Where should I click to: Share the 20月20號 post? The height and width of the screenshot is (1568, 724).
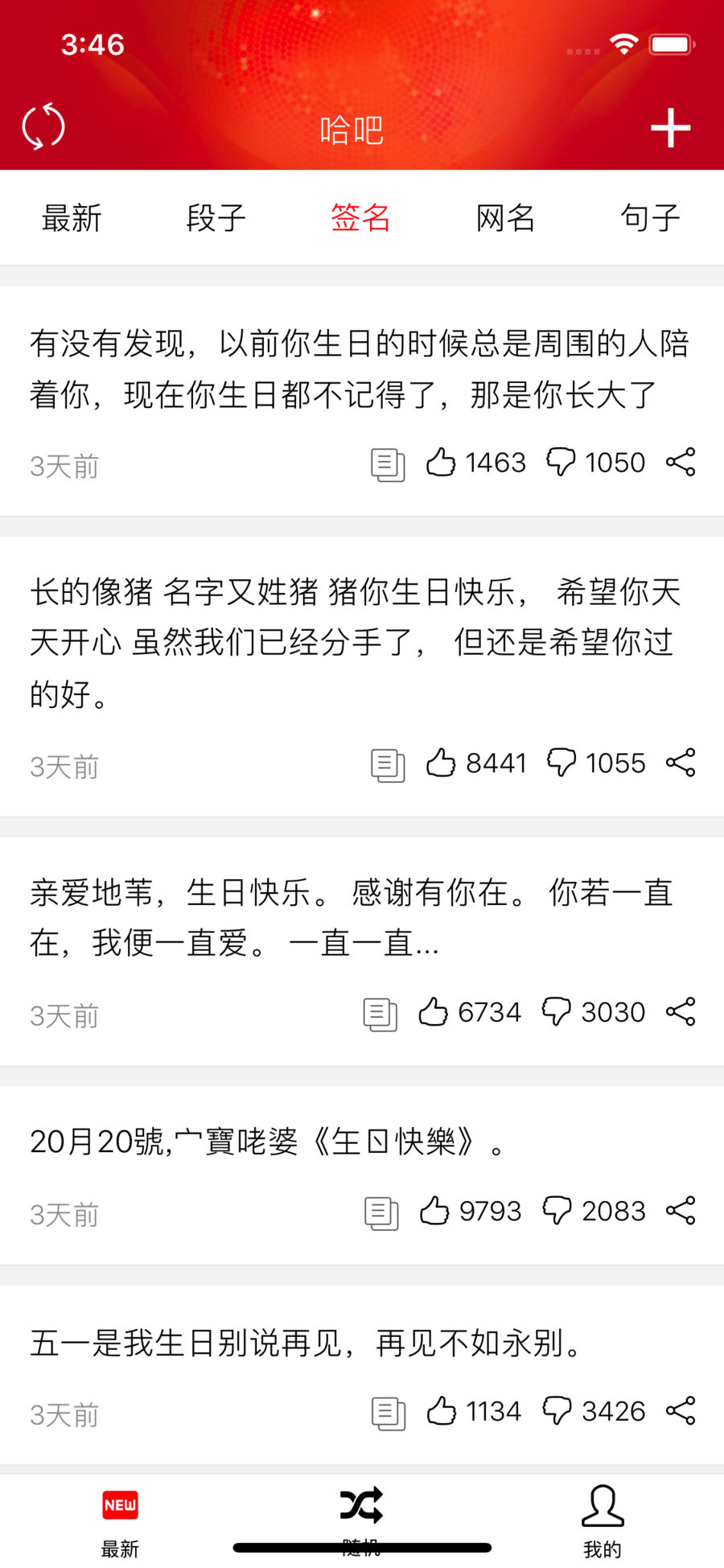681,1211
